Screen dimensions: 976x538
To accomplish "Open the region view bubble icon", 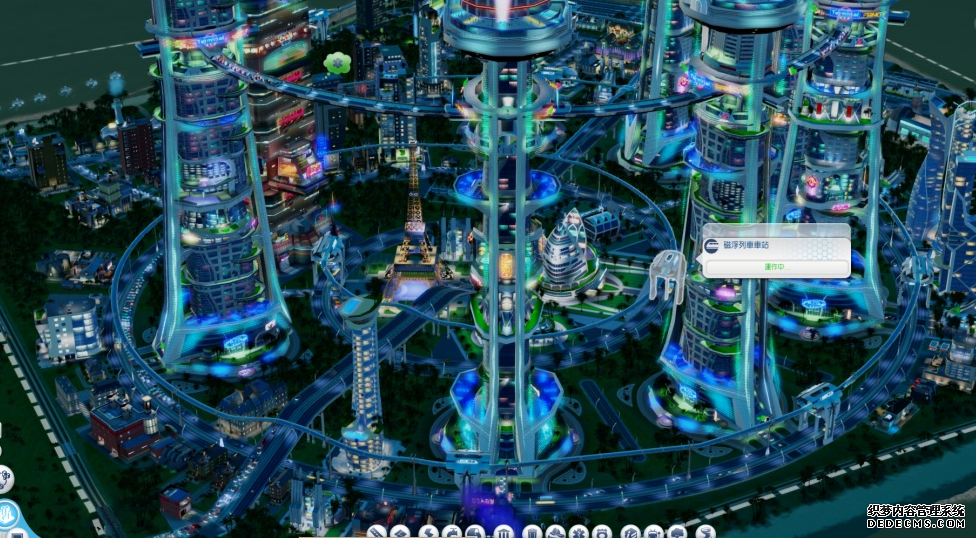I will 4,478.
